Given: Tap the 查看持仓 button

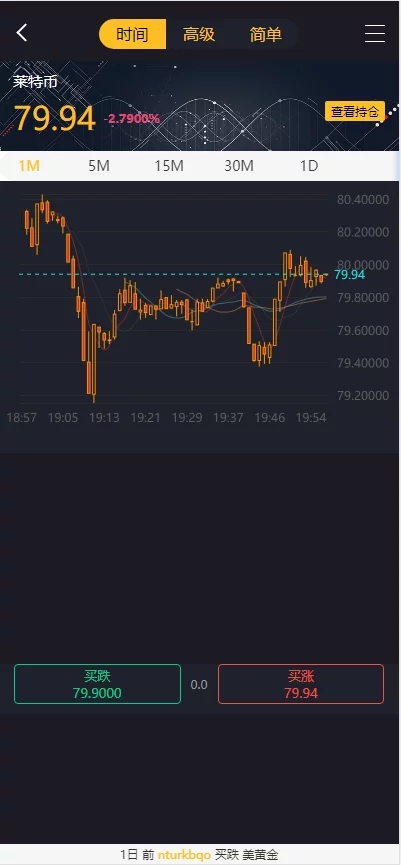Looking at the screenshot, I should [x=355, y=111].
